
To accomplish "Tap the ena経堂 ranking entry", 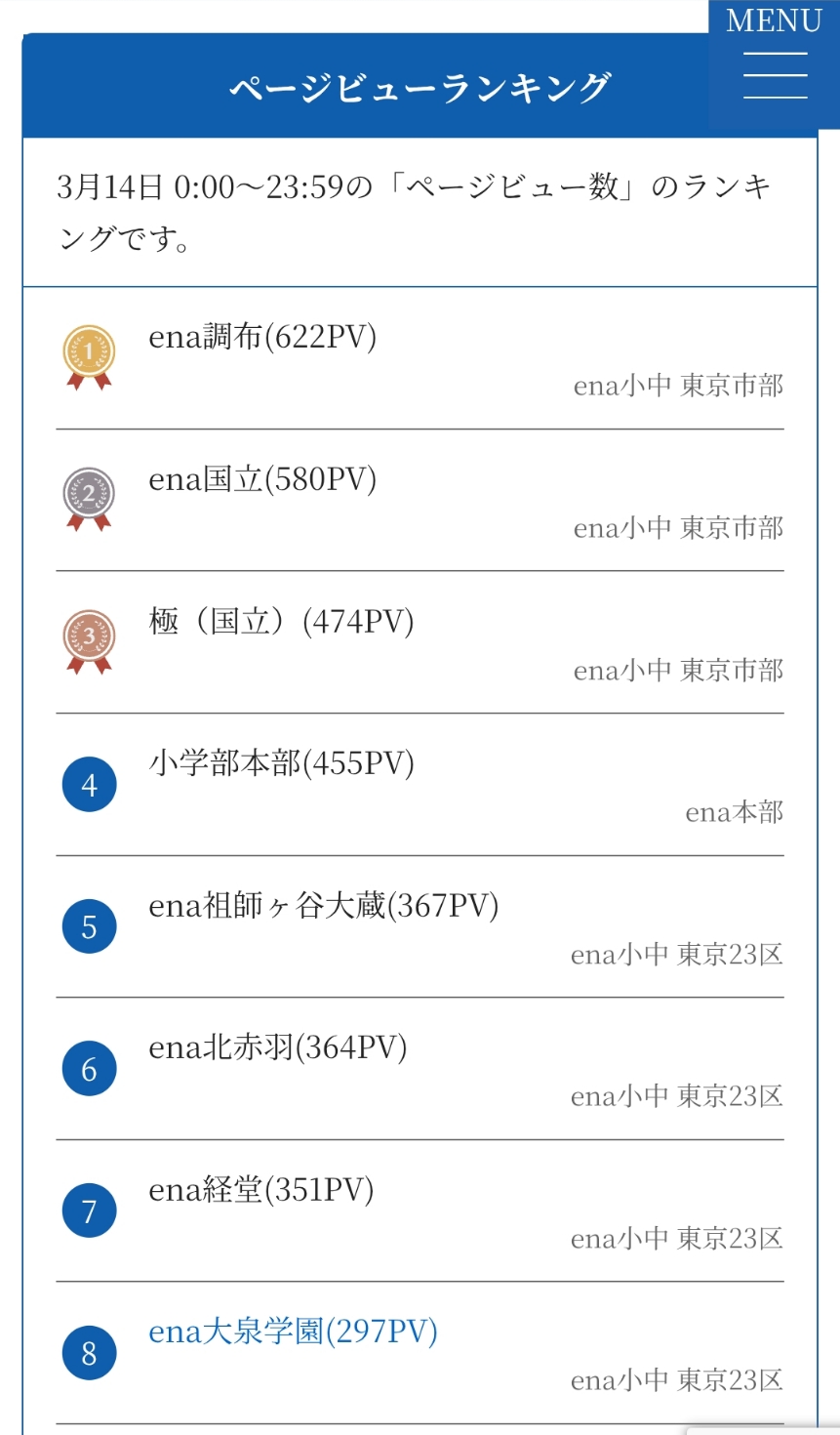I will [x=260, y=1191].
